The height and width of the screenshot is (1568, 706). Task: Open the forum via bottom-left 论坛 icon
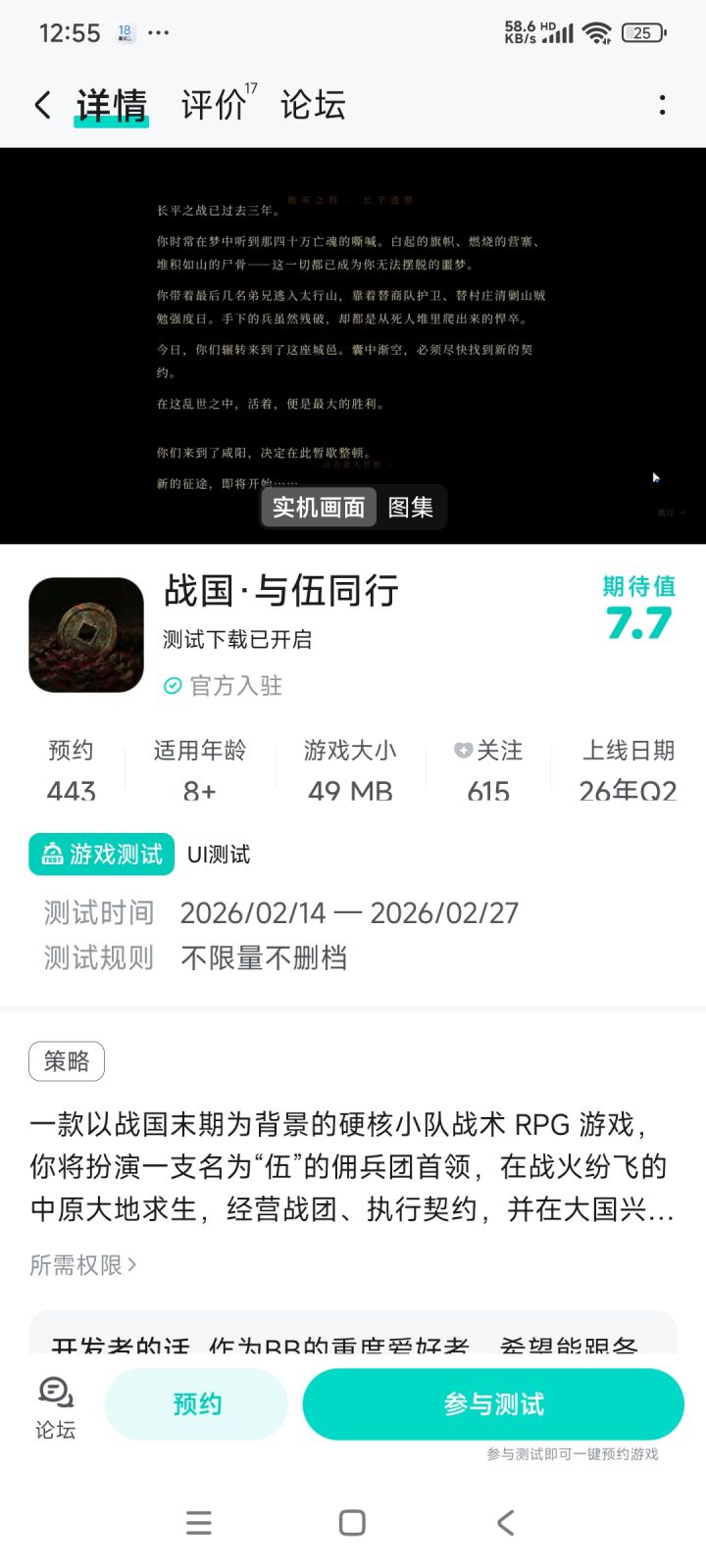[x=54, y=1406]
